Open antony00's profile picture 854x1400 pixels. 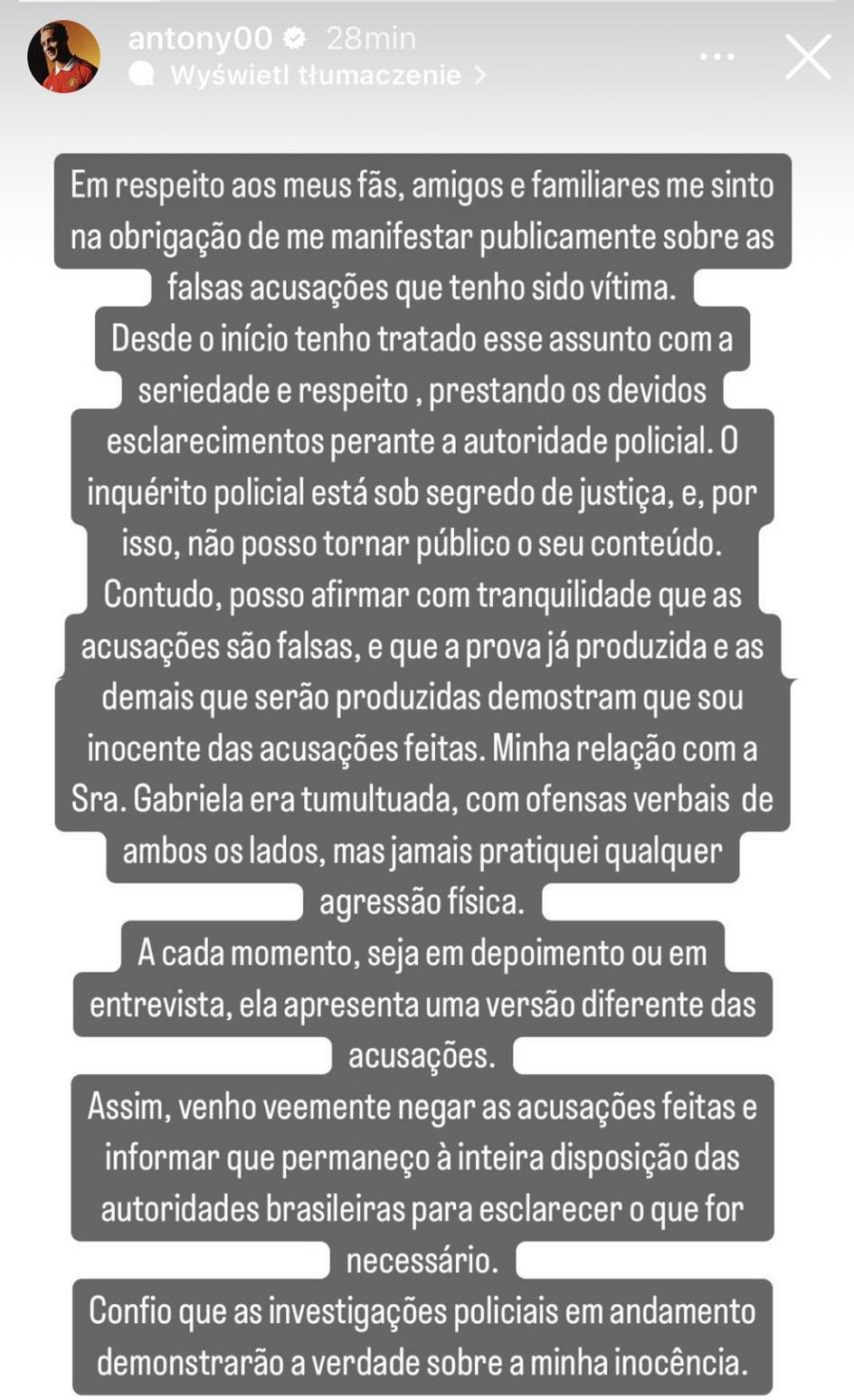pos(63,56)
